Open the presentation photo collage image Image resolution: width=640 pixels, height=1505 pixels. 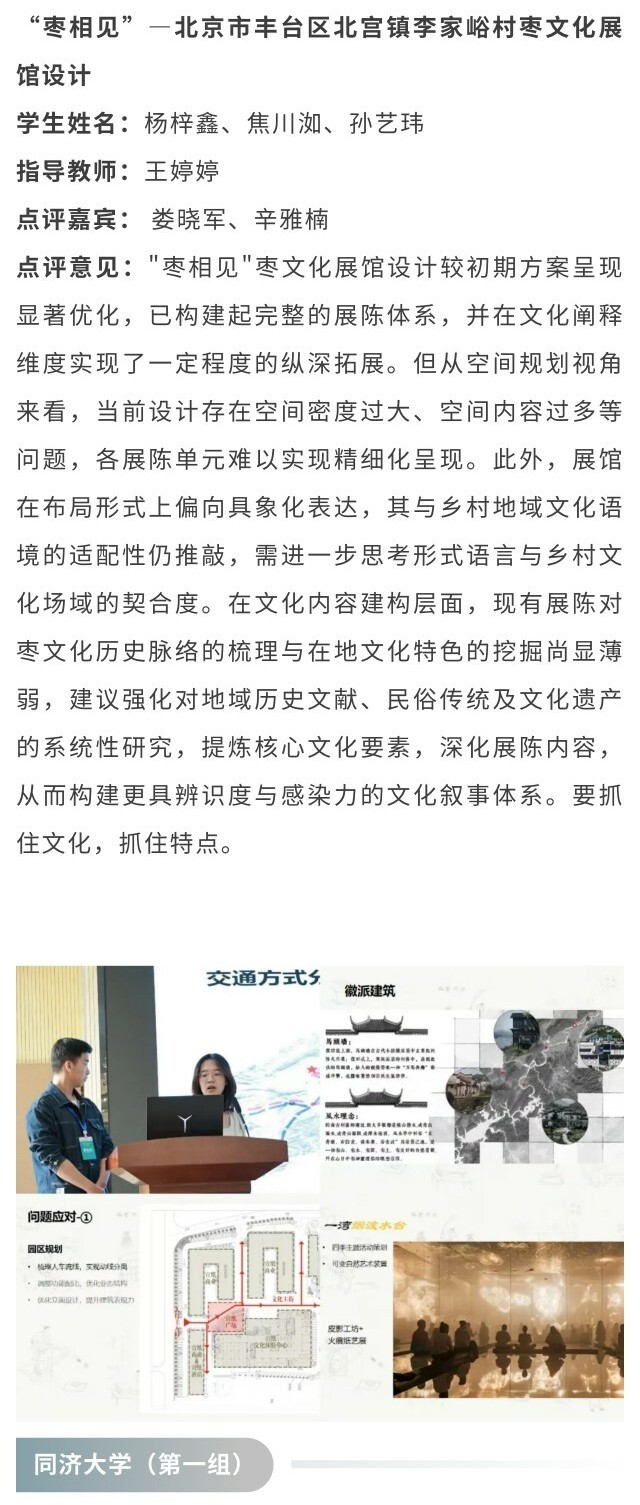319,1191
